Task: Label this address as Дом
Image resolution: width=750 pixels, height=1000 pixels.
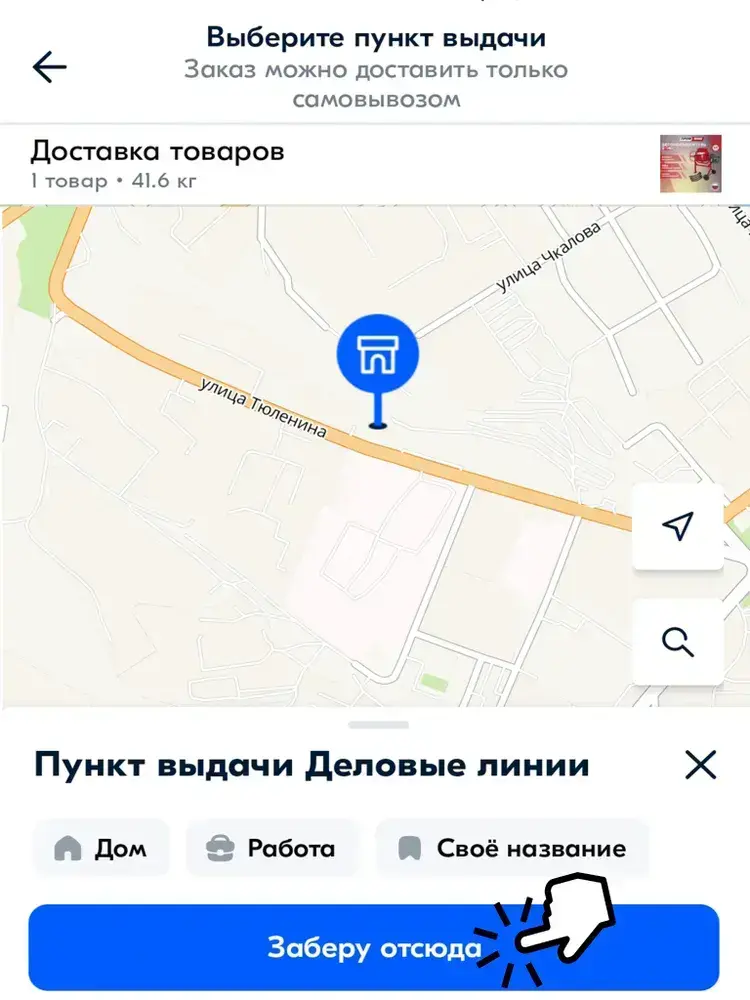Action: tap(101, 848)
